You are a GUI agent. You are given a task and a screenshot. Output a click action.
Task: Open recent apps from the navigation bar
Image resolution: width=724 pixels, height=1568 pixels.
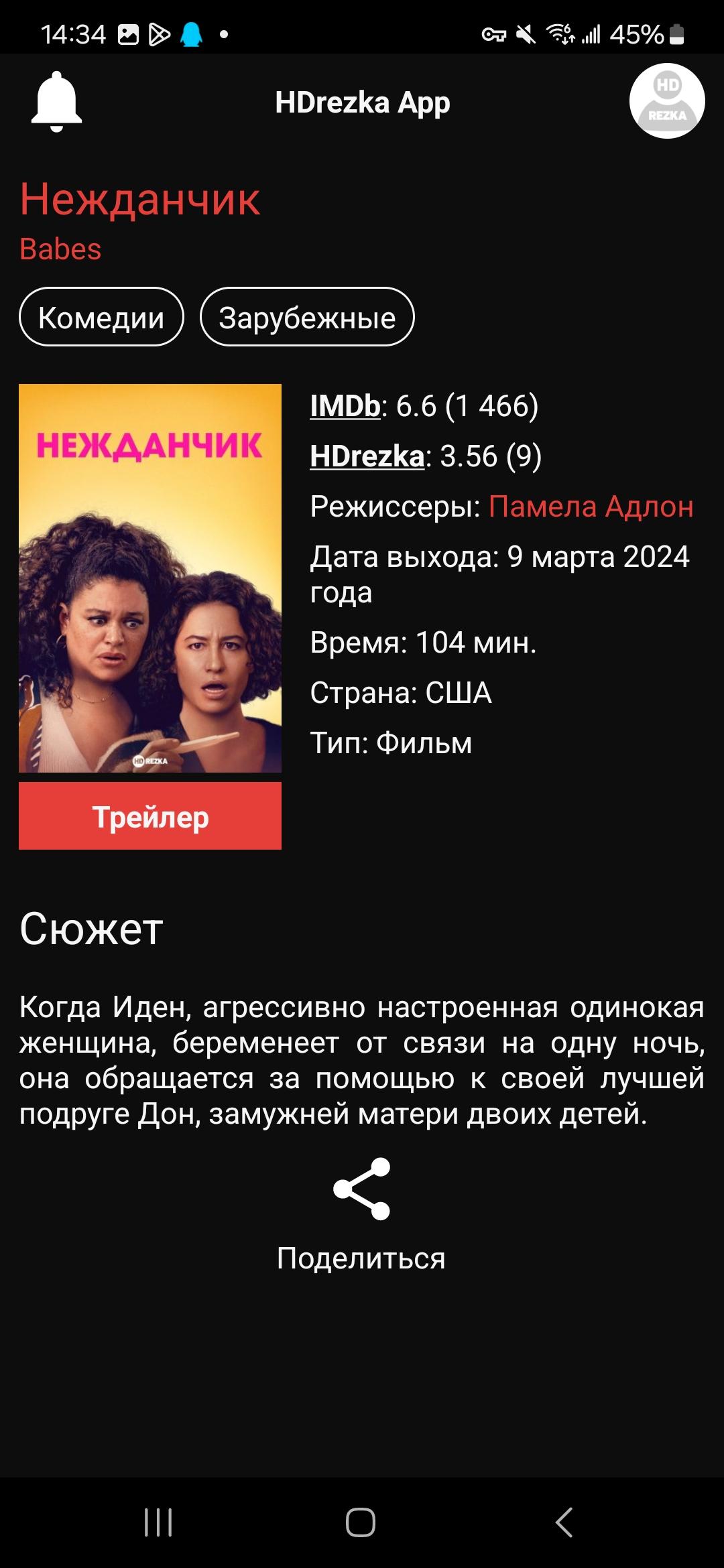[158, 1522]
